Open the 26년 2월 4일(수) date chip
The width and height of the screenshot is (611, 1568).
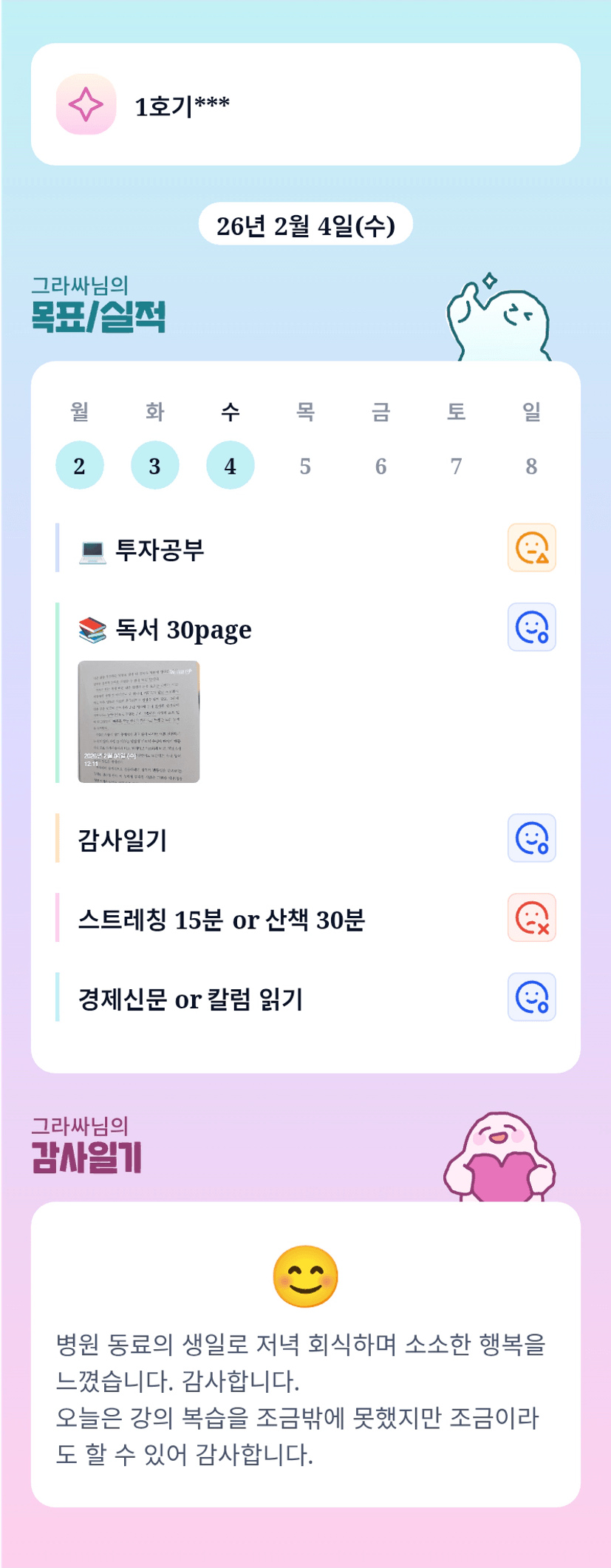tap(306, 224)
